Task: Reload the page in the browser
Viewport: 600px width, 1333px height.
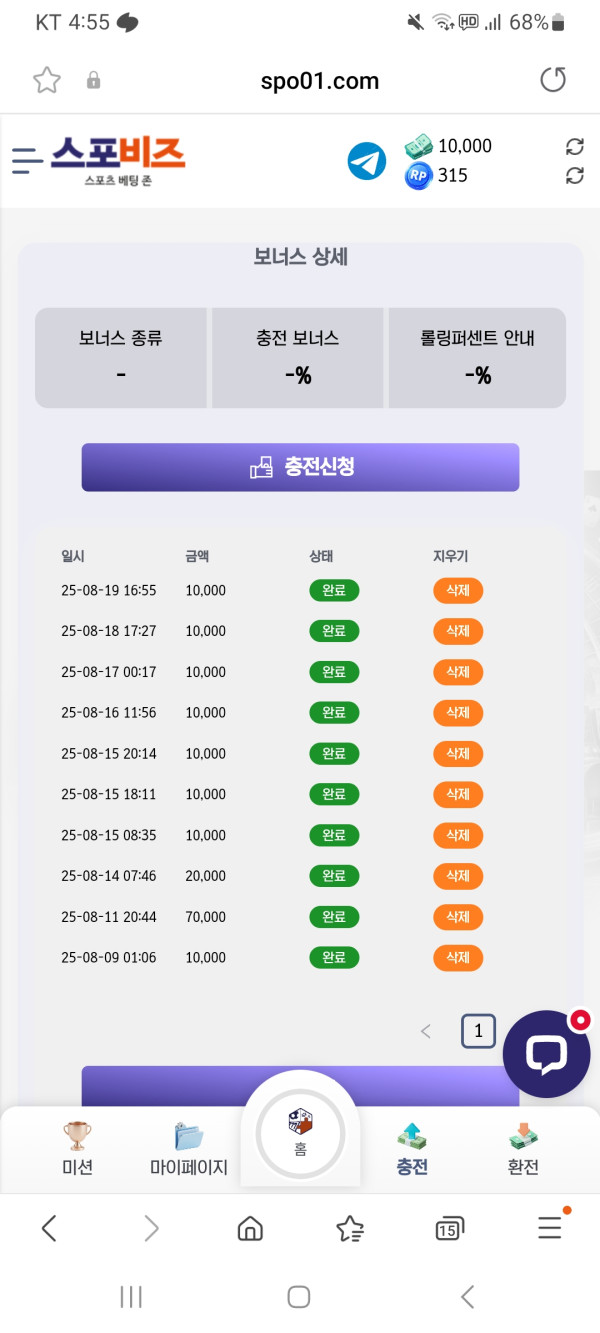Action: click(553, 80)
